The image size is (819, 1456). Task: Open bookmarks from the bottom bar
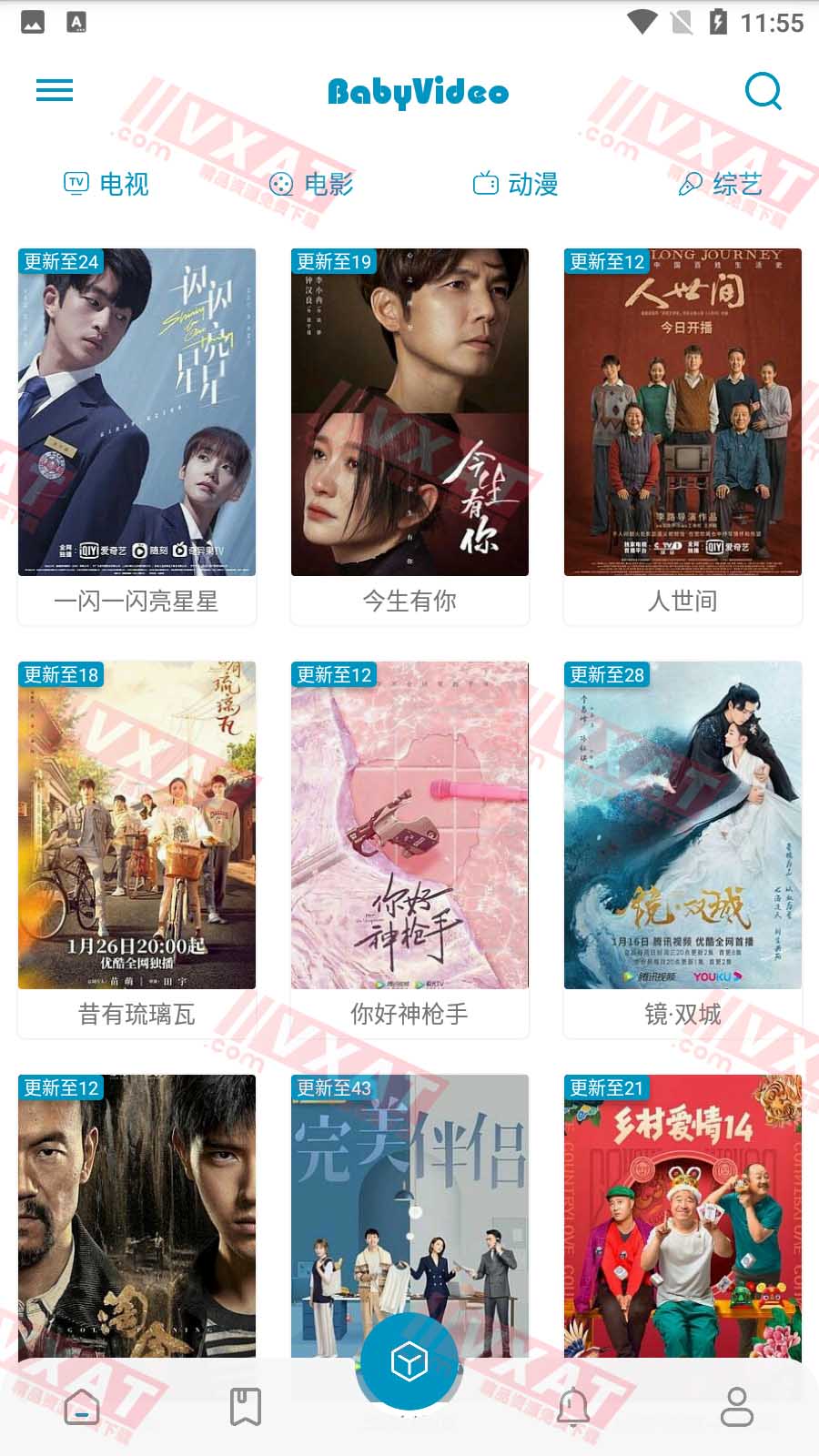pos(245,1407)
